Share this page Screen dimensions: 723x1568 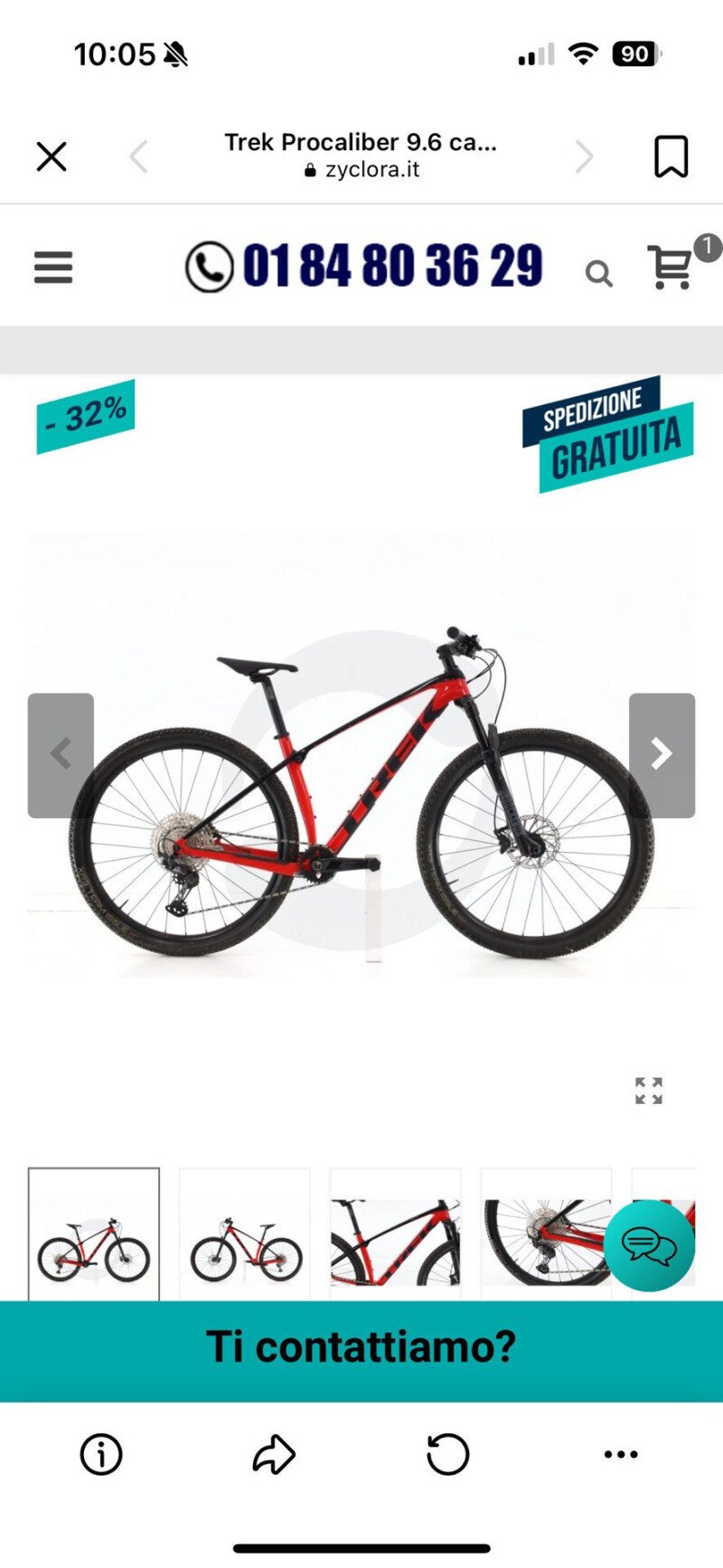tap(274, 1454)
